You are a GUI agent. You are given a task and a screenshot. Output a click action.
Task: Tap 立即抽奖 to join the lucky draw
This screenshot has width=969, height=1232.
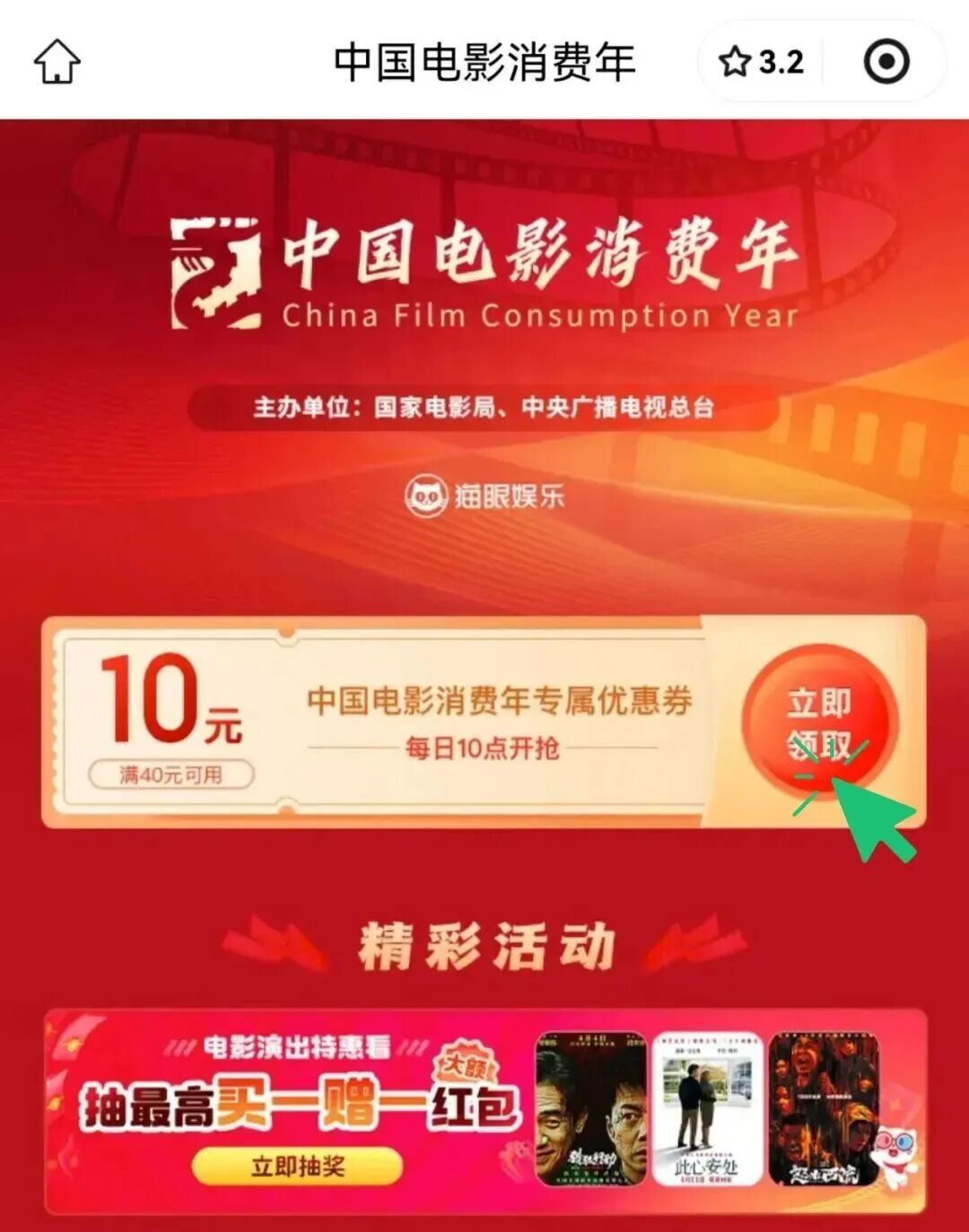click(297, 1166)
